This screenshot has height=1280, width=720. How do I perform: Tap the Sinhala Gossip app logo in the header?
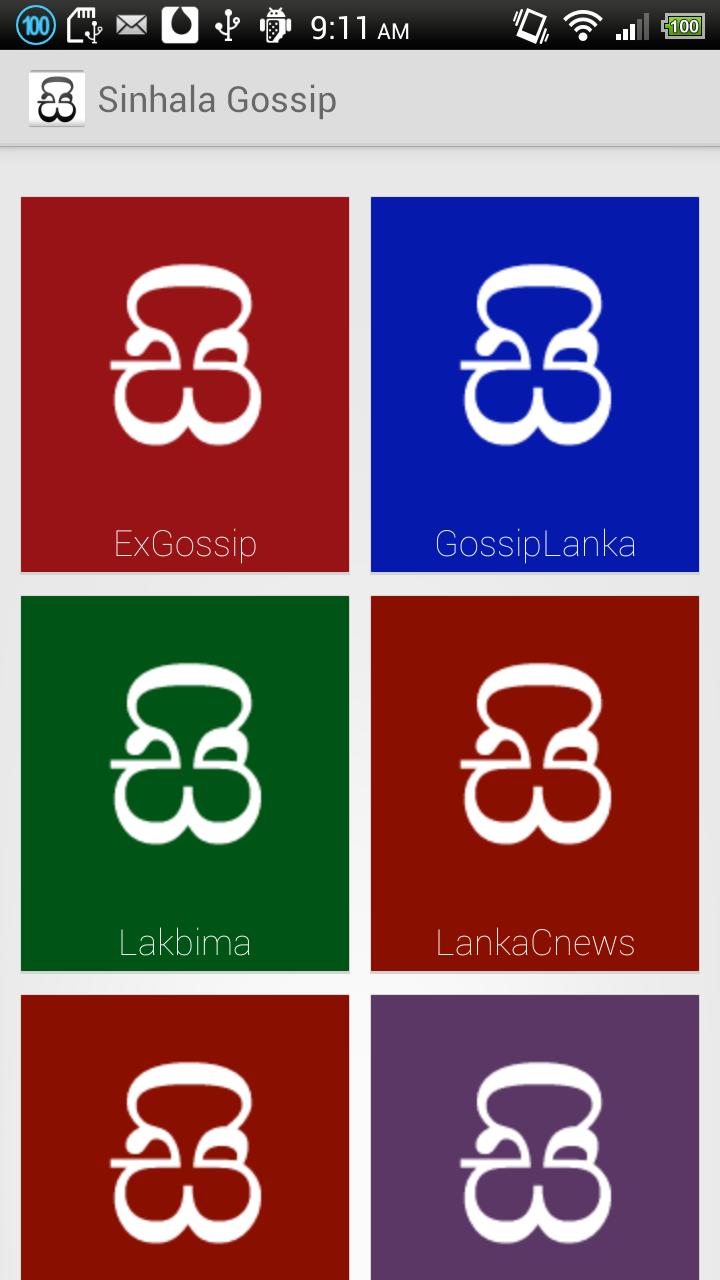(57, 98)
